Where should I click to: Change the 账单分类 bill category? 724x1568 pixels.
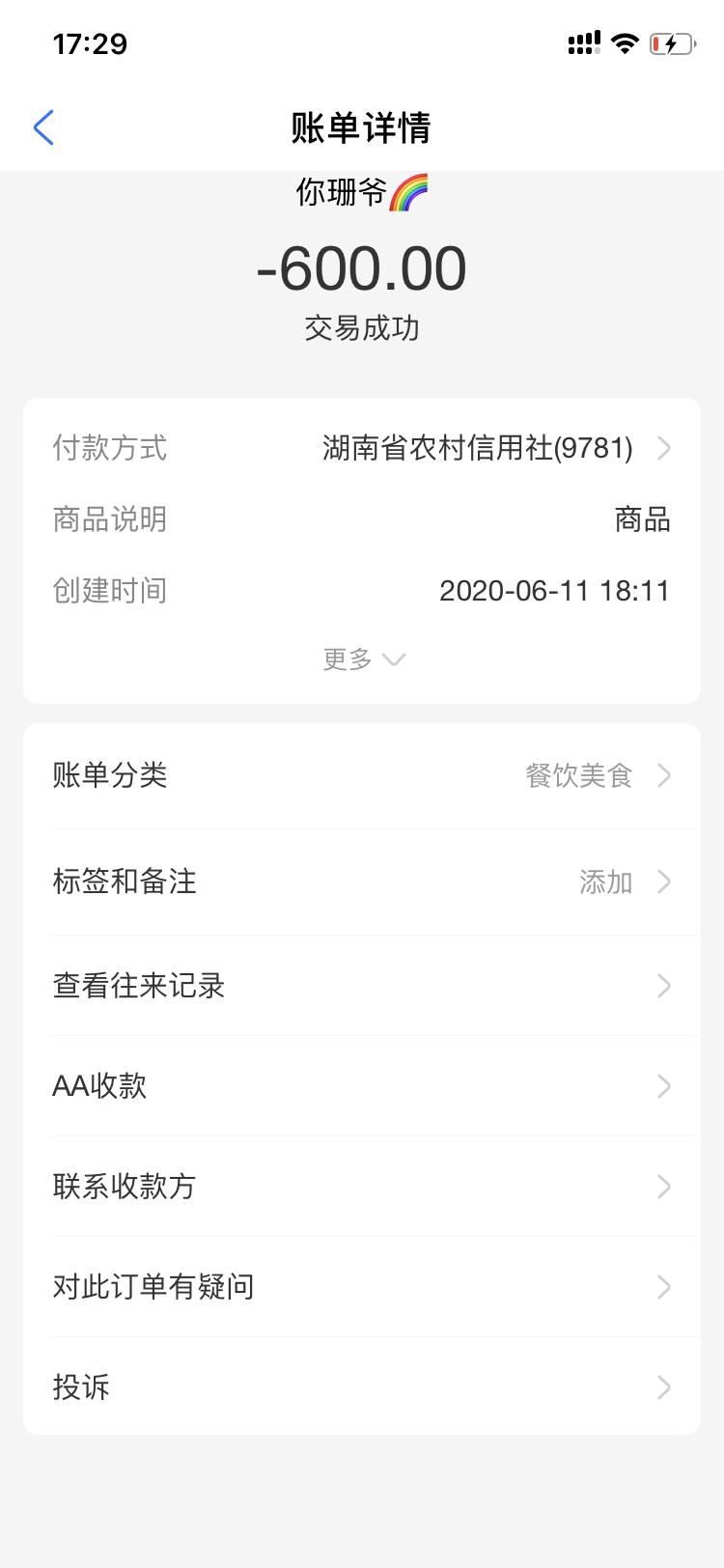click(362, 775)
